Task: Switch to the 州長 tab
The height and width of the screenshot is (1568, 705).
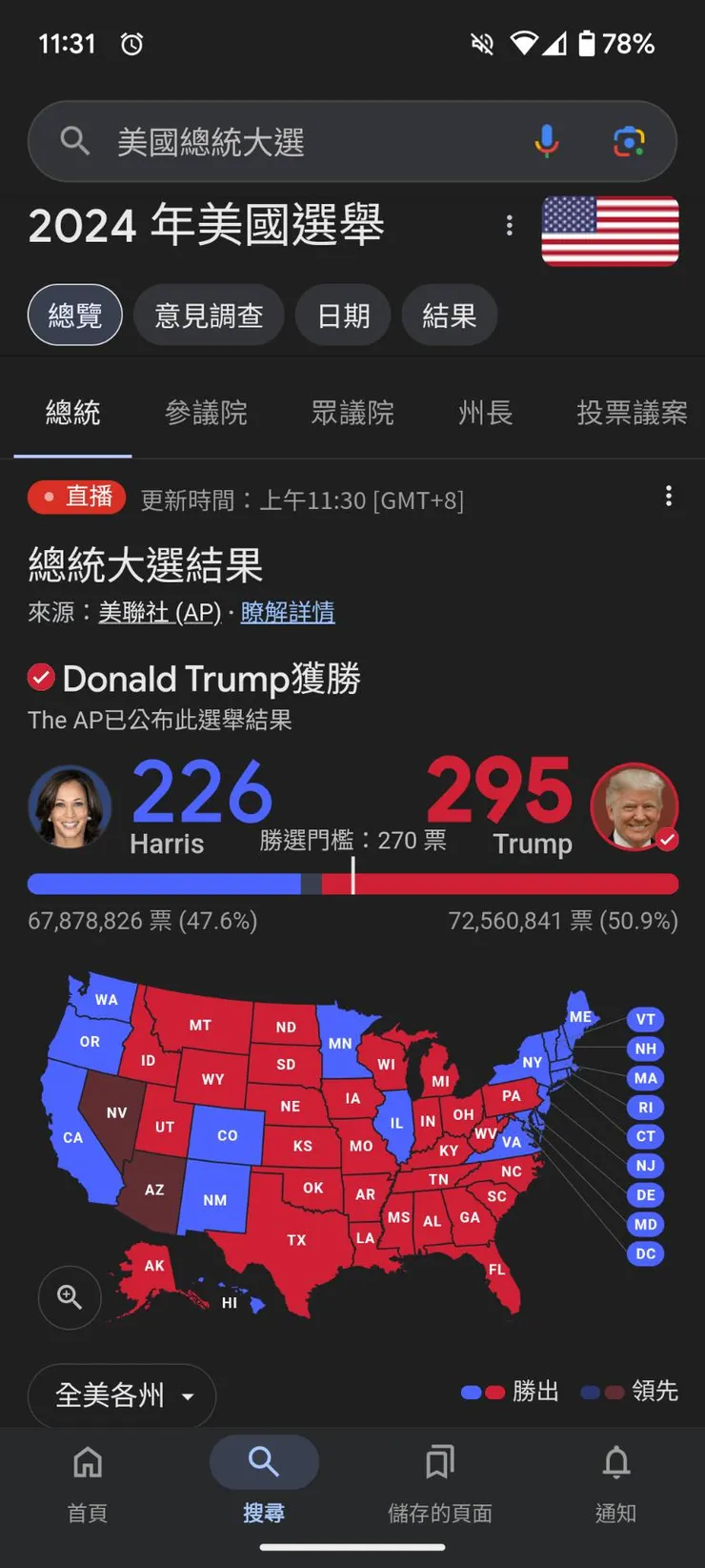Action: [485, 413]
